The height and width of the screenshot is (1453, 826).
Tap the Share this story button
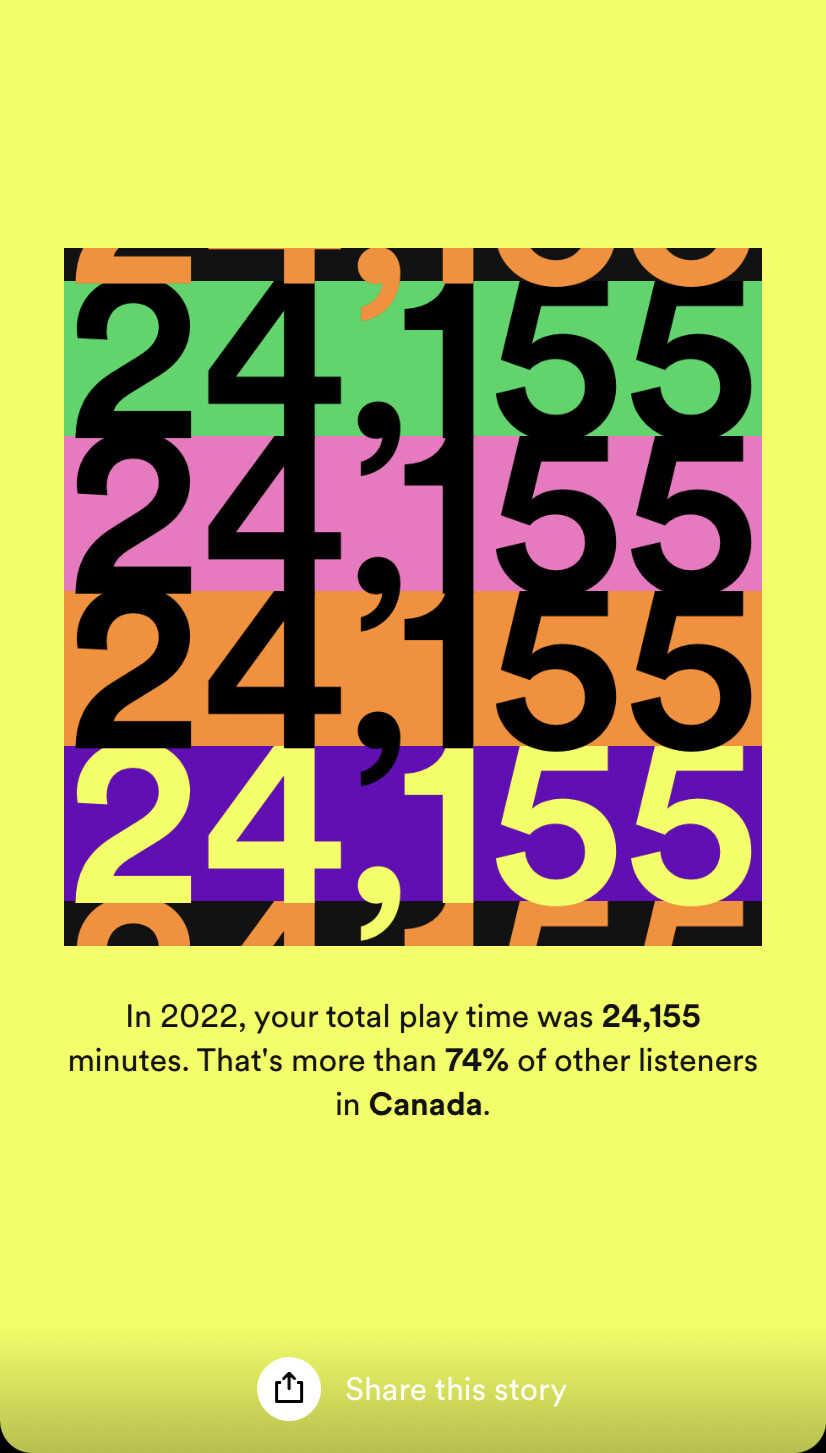coord(412,1389)
